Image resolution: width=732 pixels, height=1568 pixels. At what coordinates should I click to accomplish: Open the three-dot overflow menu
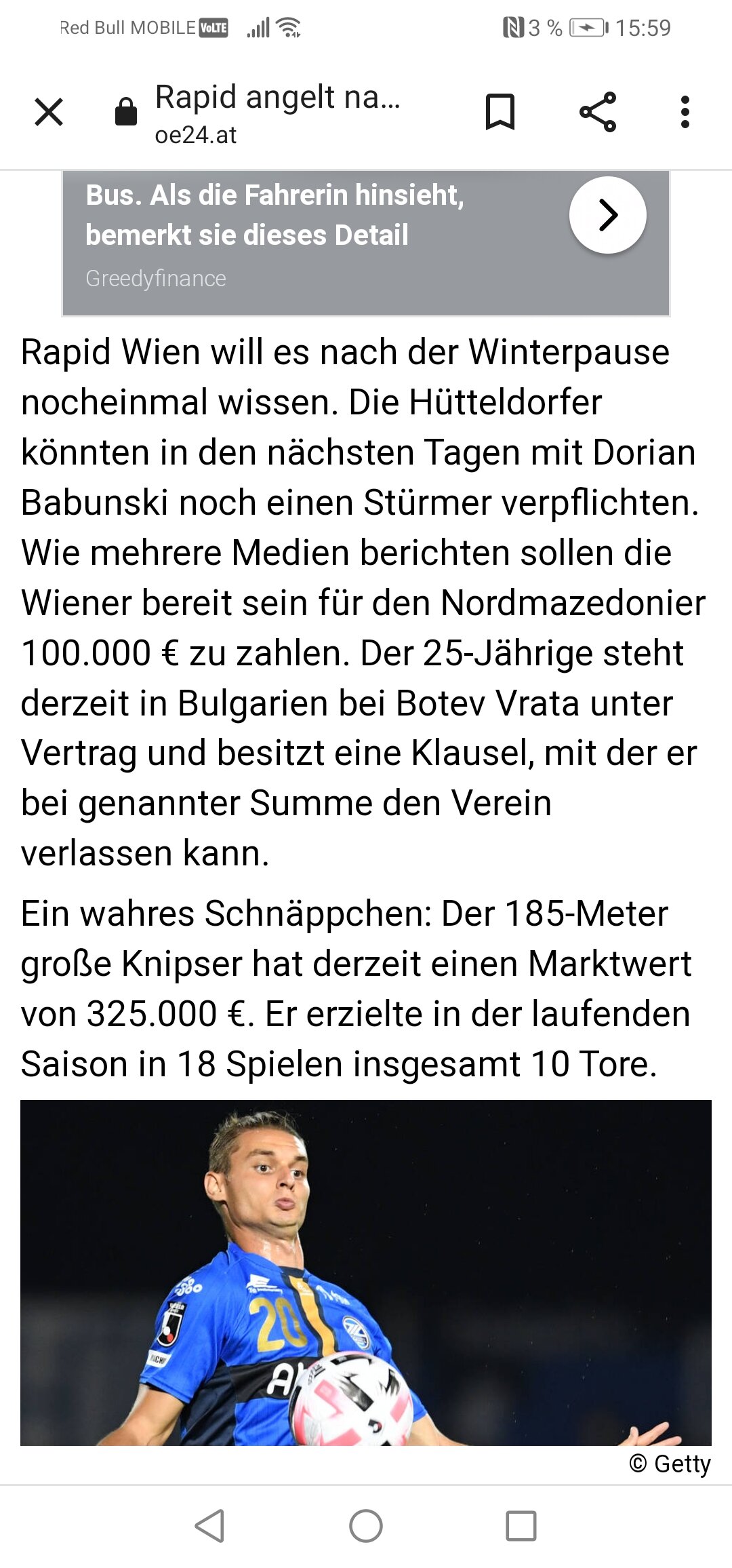click(x=685, y=112)
